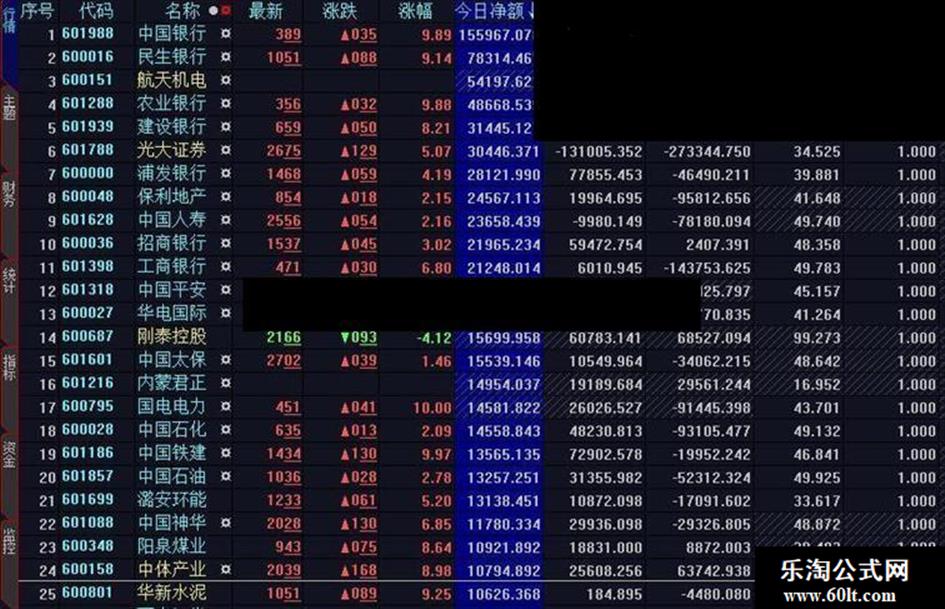Switch to the 财务 side tab

tap(9, 193)
